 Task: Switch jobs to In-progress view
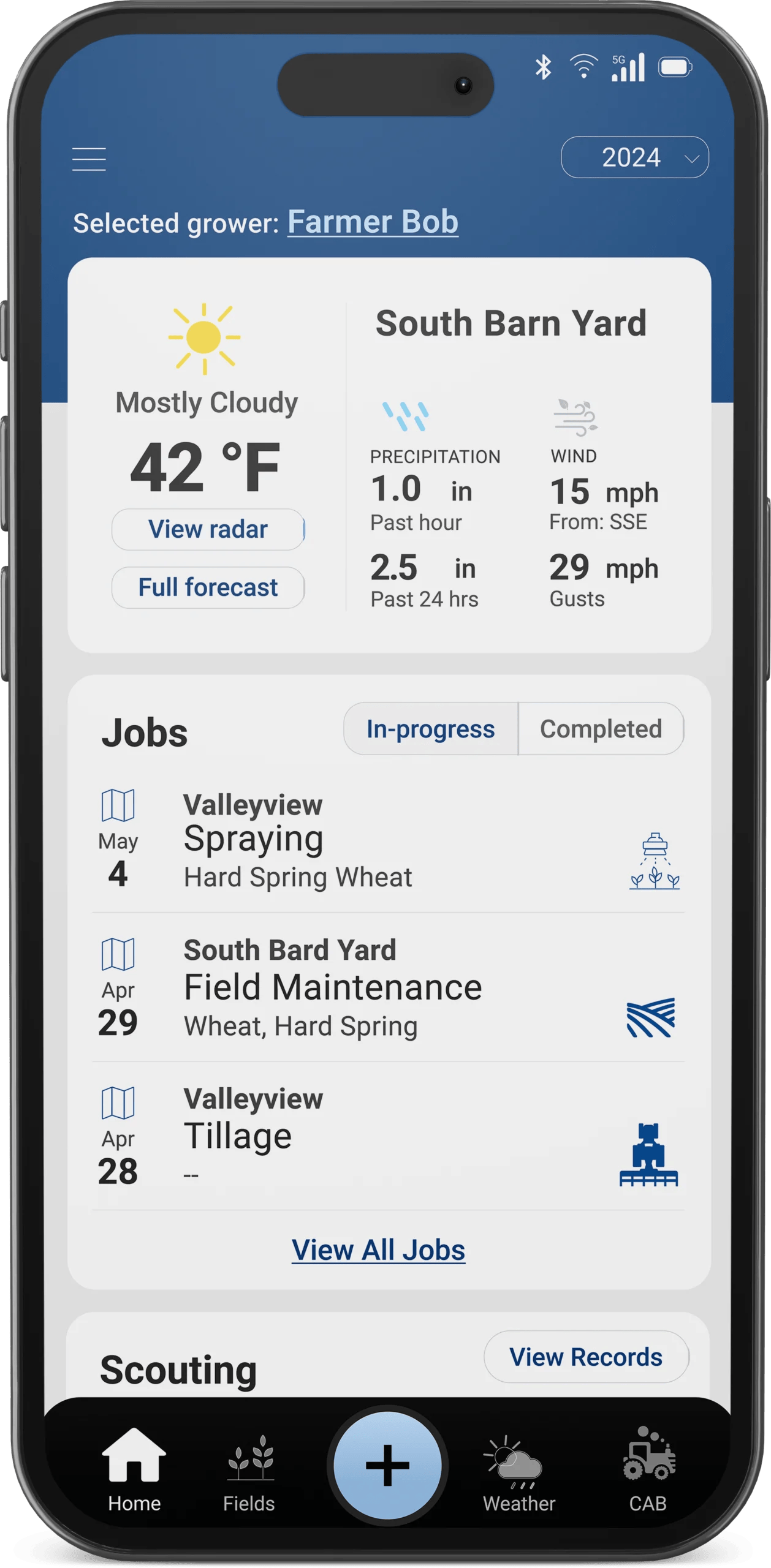pos(431,729)
